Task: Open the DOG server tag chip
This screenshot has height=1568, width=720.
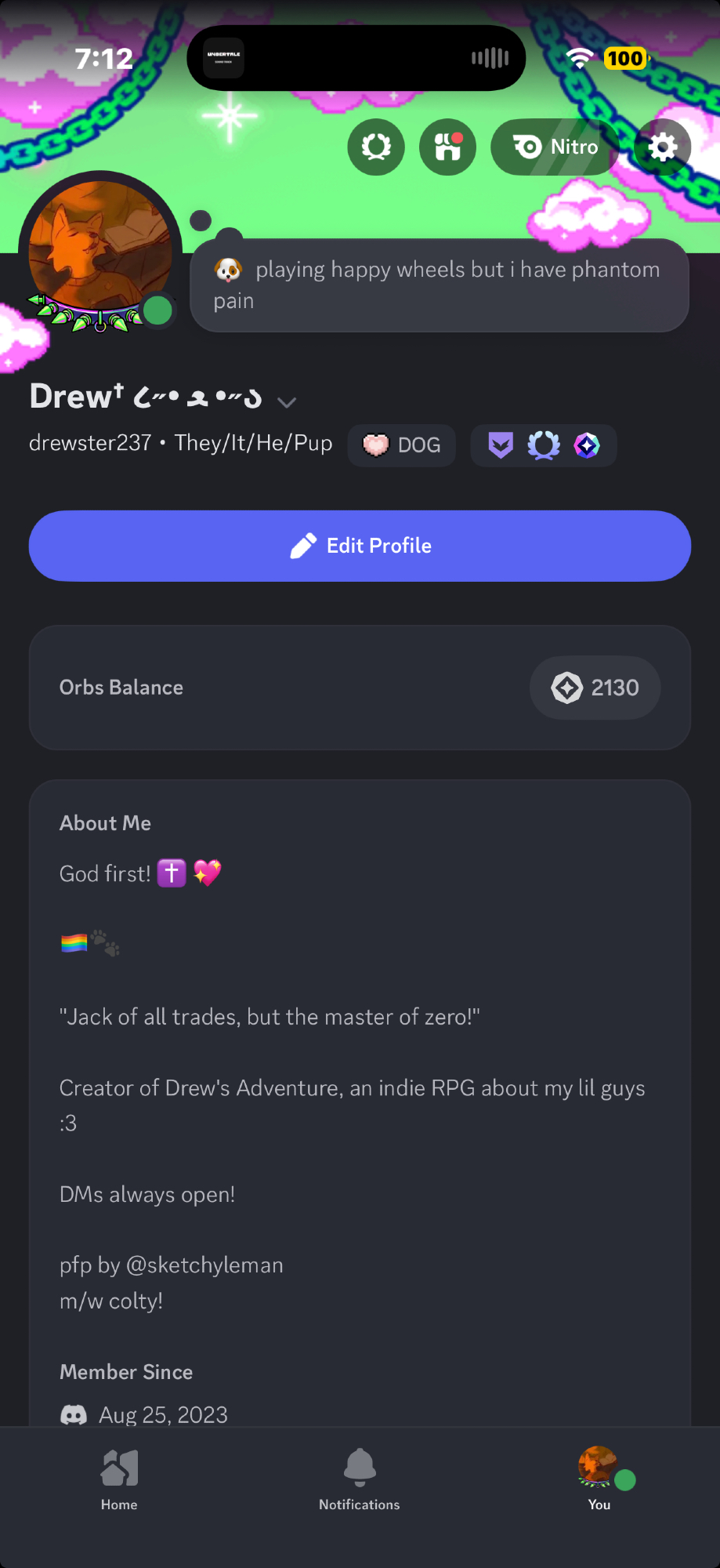Action: [402, 445]
